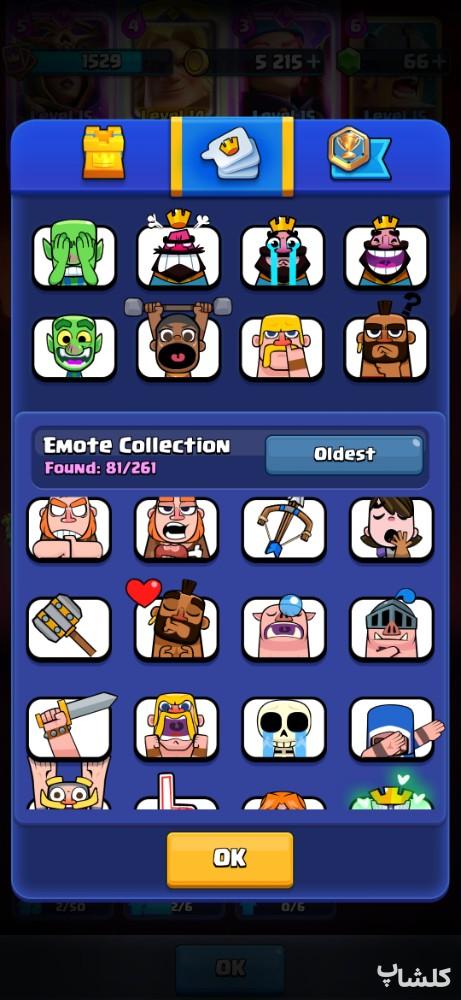This screenshot has width=461, height=1000.
Task: Choose the laughing king emote
Action: 386,253
